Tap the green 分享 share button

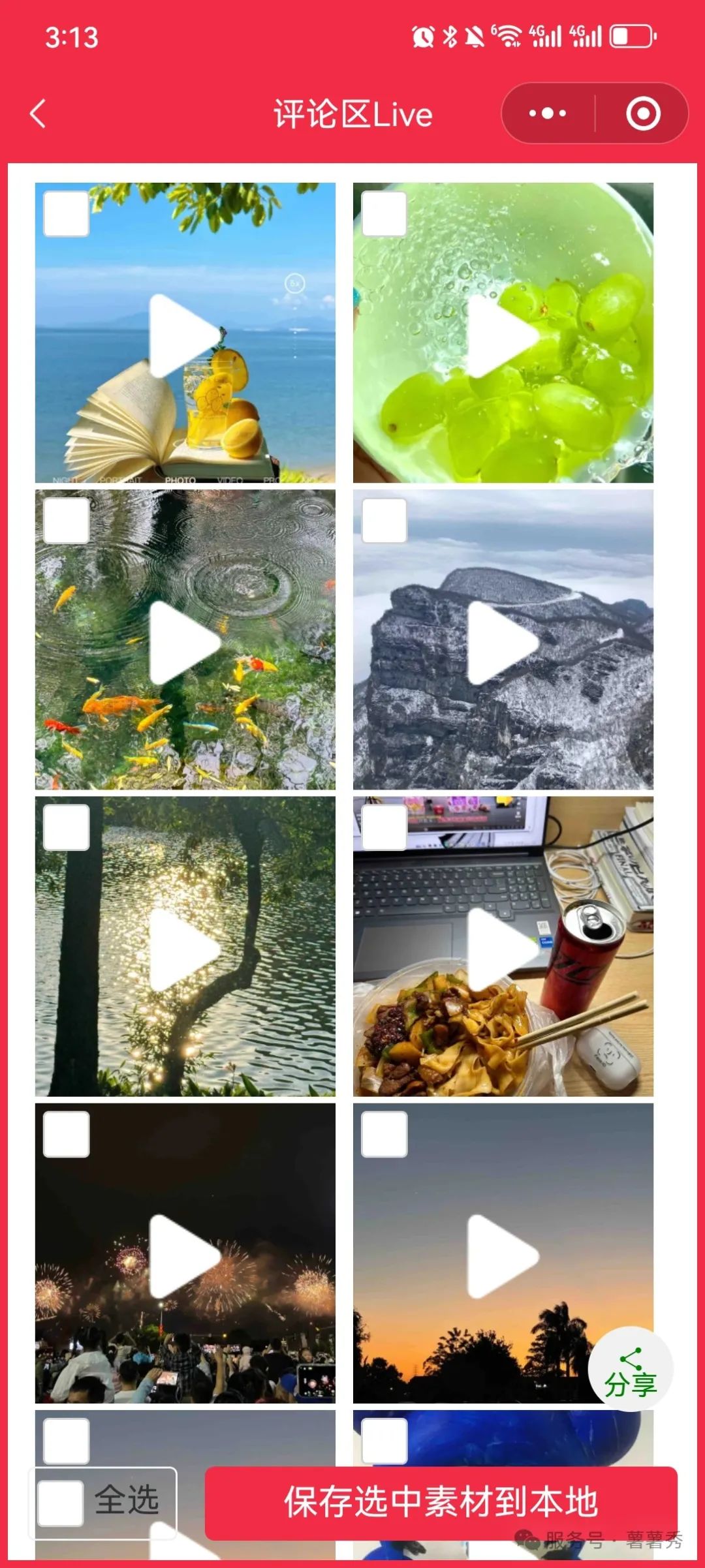[630, 1369]
